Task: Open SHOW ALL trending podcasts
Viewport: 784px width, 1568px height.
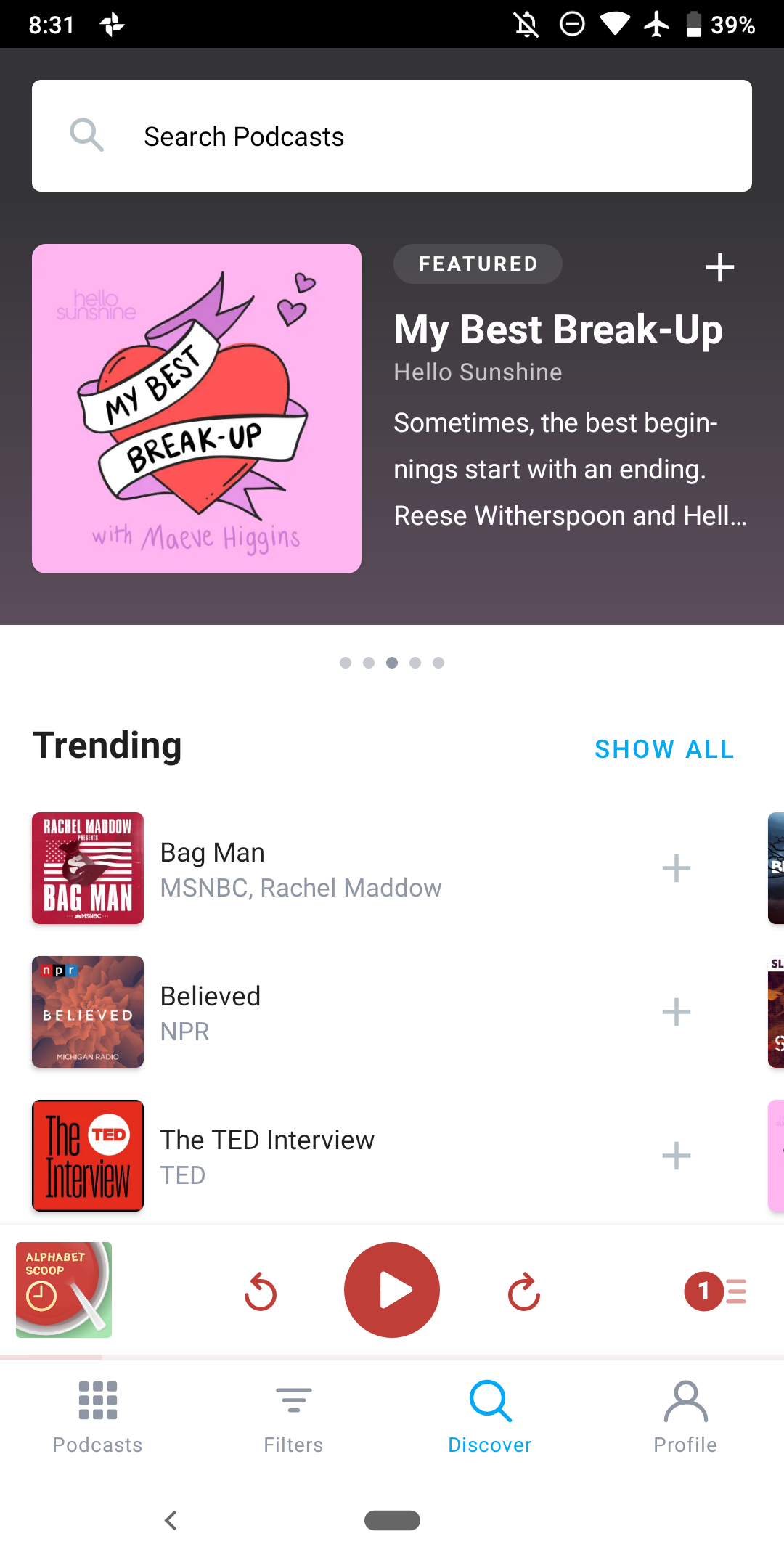Action: tap(664, 748)
